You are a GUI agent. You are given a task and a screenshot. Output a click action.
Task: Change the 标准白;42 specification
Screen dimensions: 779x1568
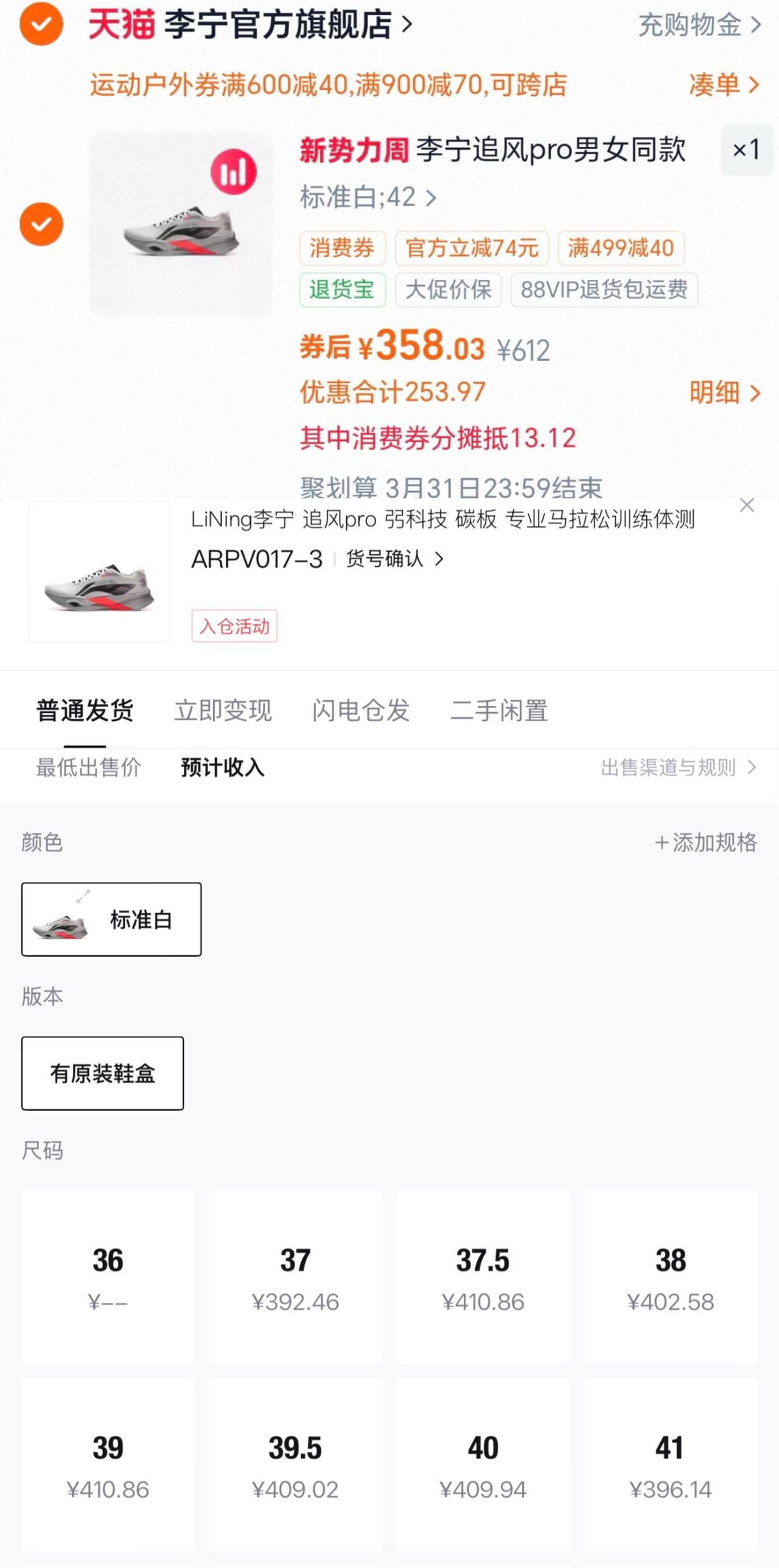pyautogui.click(x=368, y=197)
